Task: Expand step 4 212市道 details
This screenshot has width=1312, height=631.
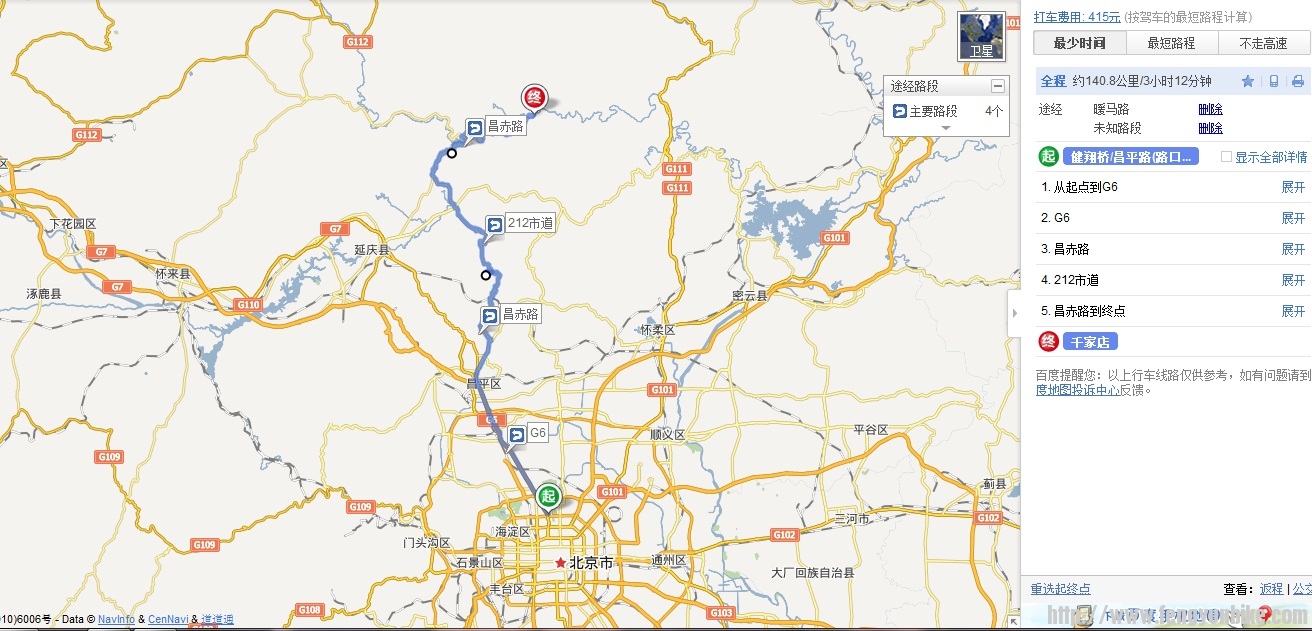Action: tap(1293, 280)
